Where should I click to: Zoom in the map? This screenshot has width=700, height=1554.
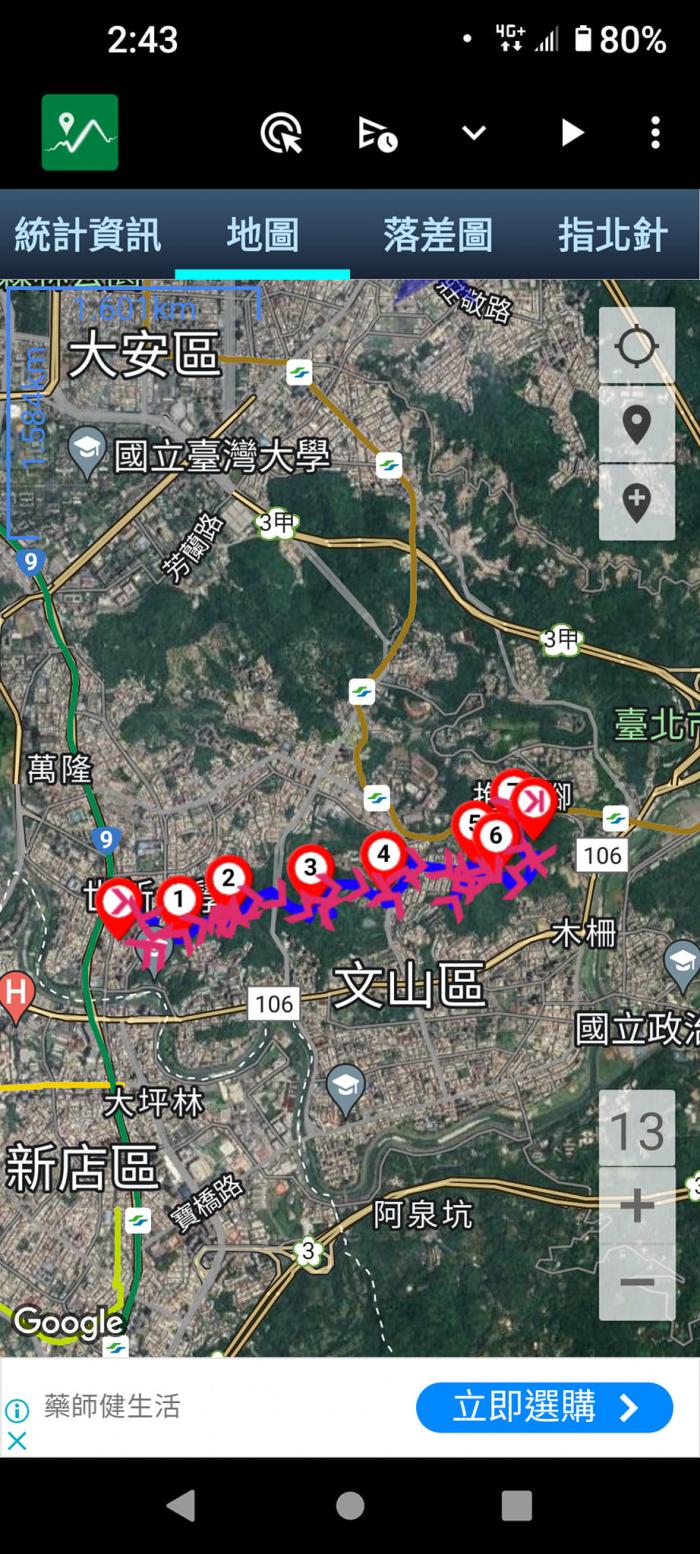(636, 1206)
